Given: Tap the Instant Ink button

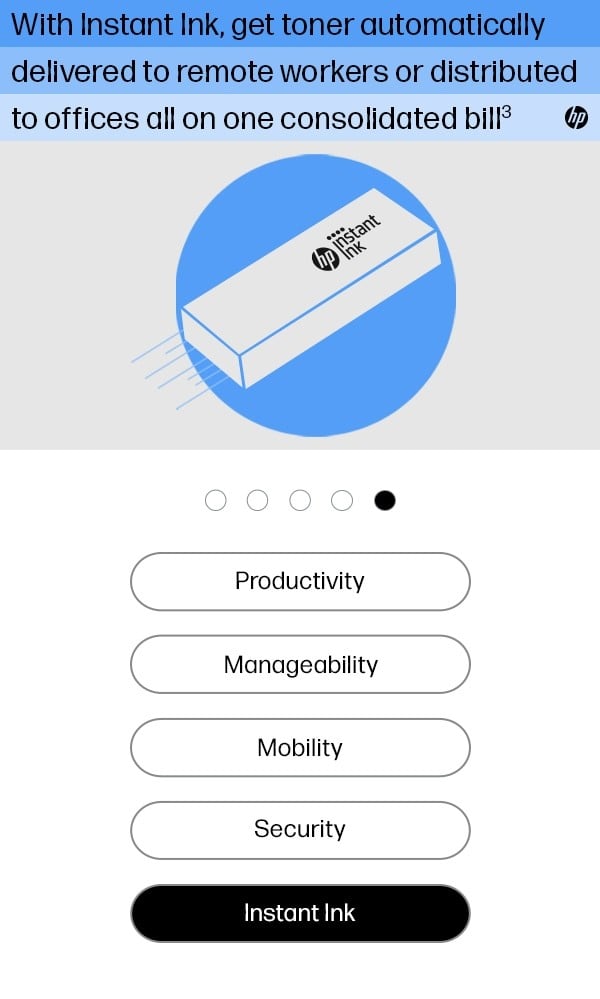Looking at the screenshot, I should (300, 913).
